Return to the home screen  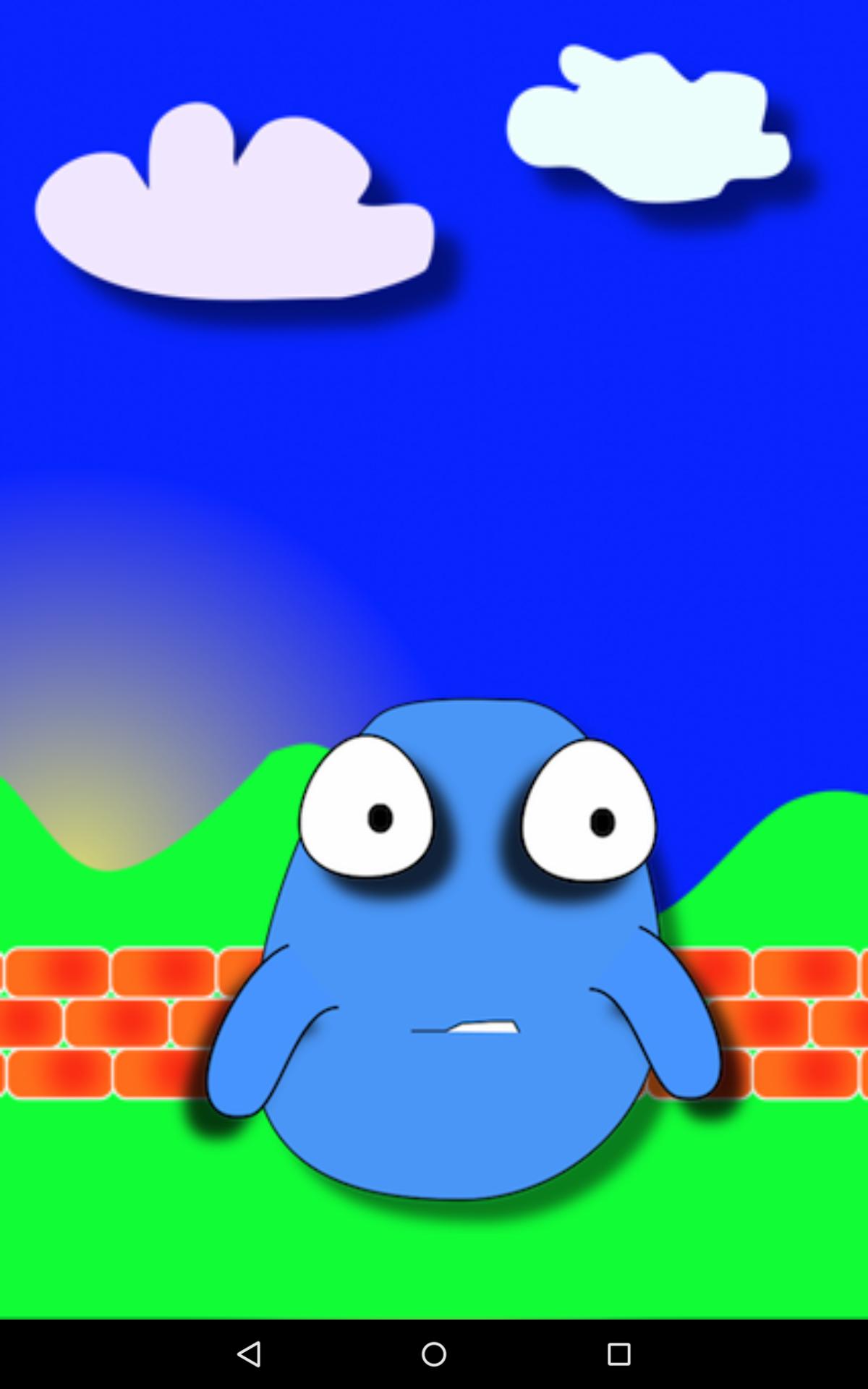[434, 1354]
